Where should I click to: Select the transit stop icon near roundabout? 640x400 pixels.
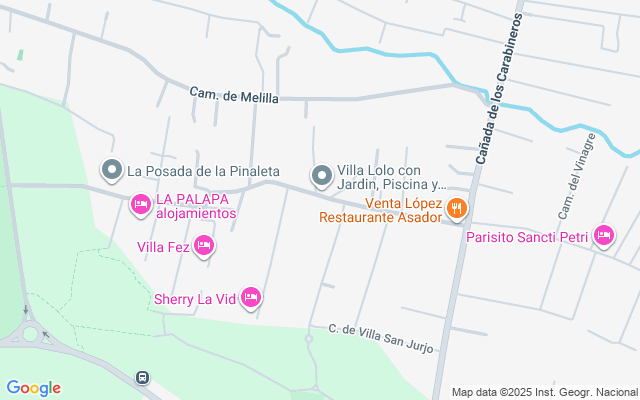tap(143, 377)
